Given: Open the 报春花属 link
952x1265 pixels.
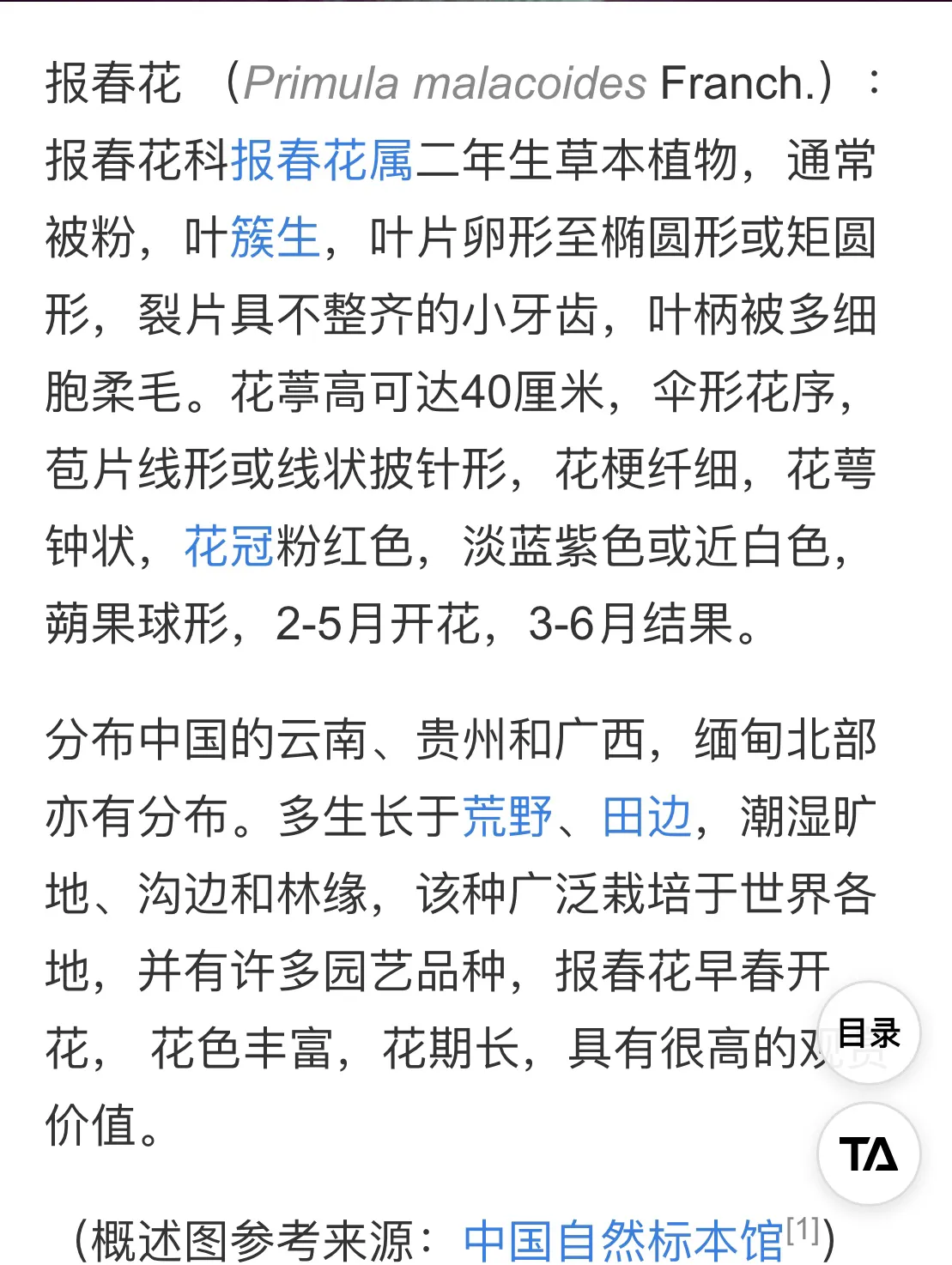Looking at the screenshot, I should (322, 160).
